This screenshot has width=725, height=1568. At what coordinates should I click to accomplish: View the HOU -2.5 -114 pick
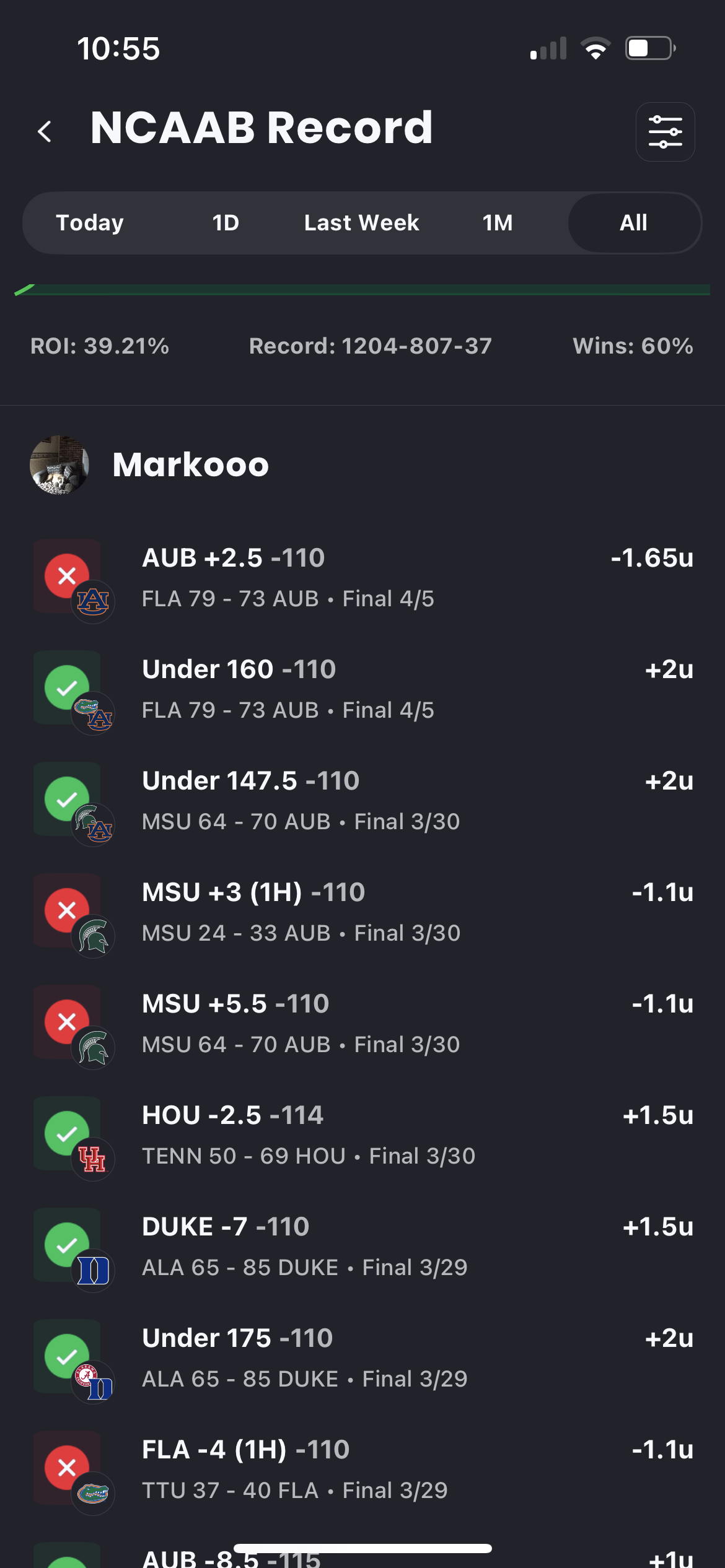(x=362, y=1135)
